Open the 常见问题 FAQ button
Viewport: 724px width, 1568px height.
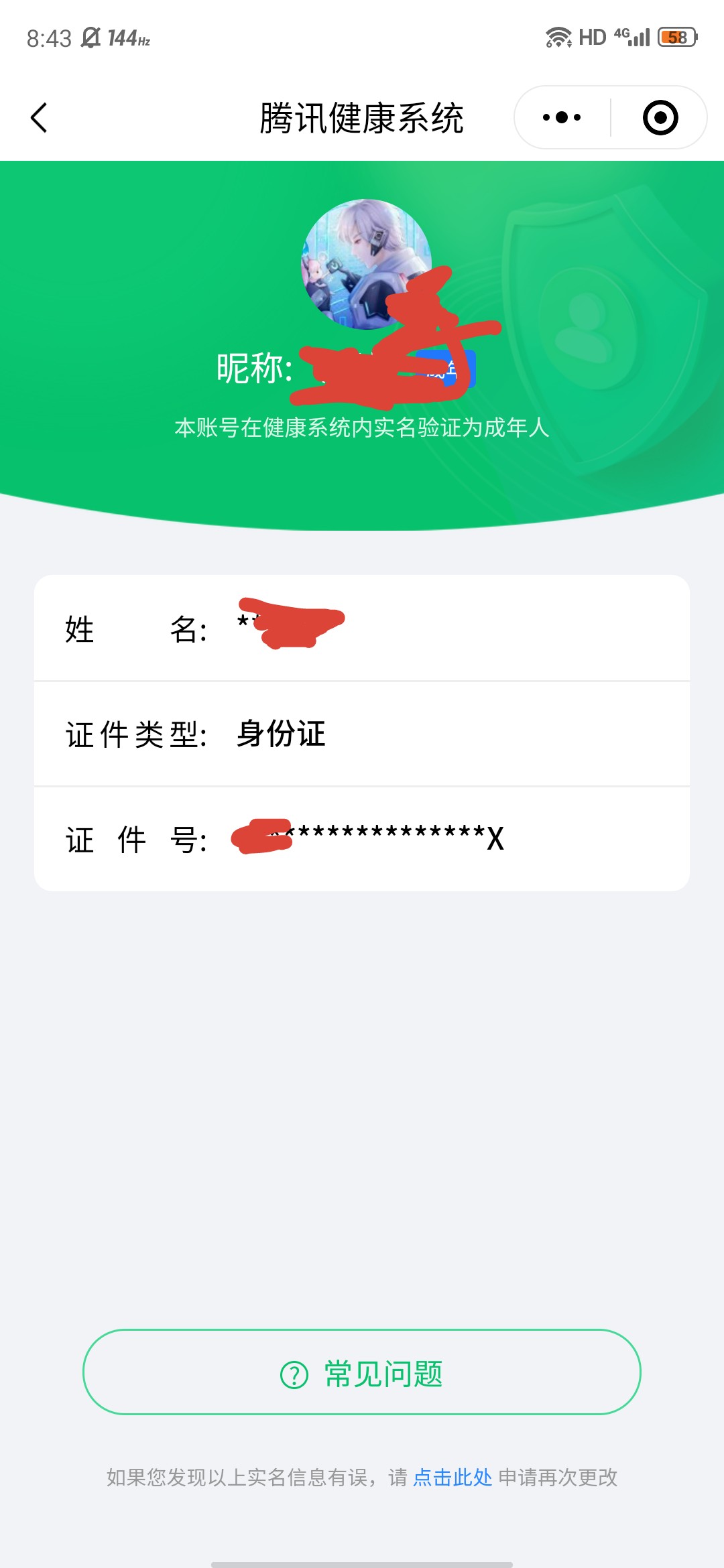pos(362,1372)
